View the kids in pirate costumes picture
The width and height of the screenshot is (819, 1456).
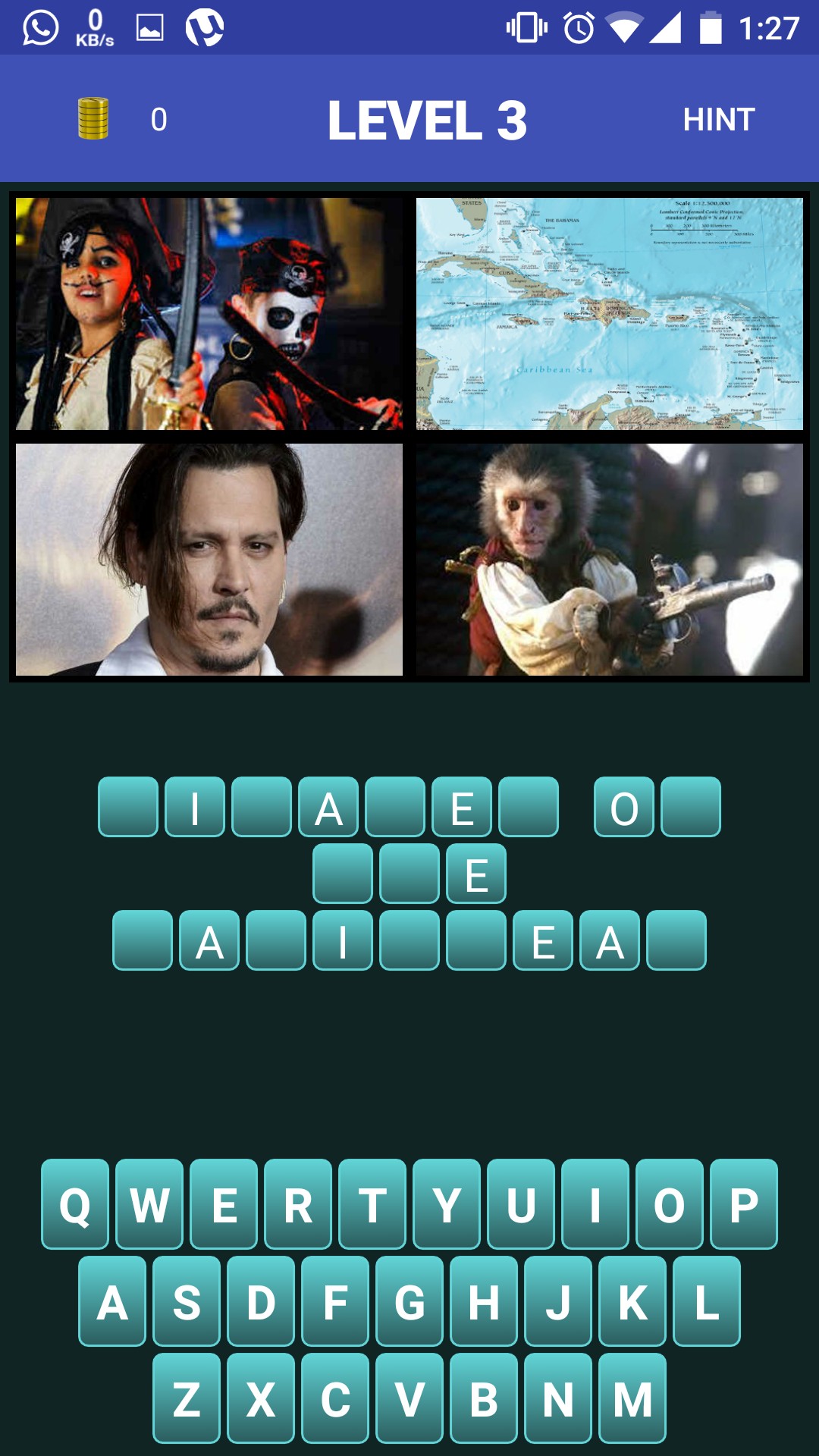[209, 314]
